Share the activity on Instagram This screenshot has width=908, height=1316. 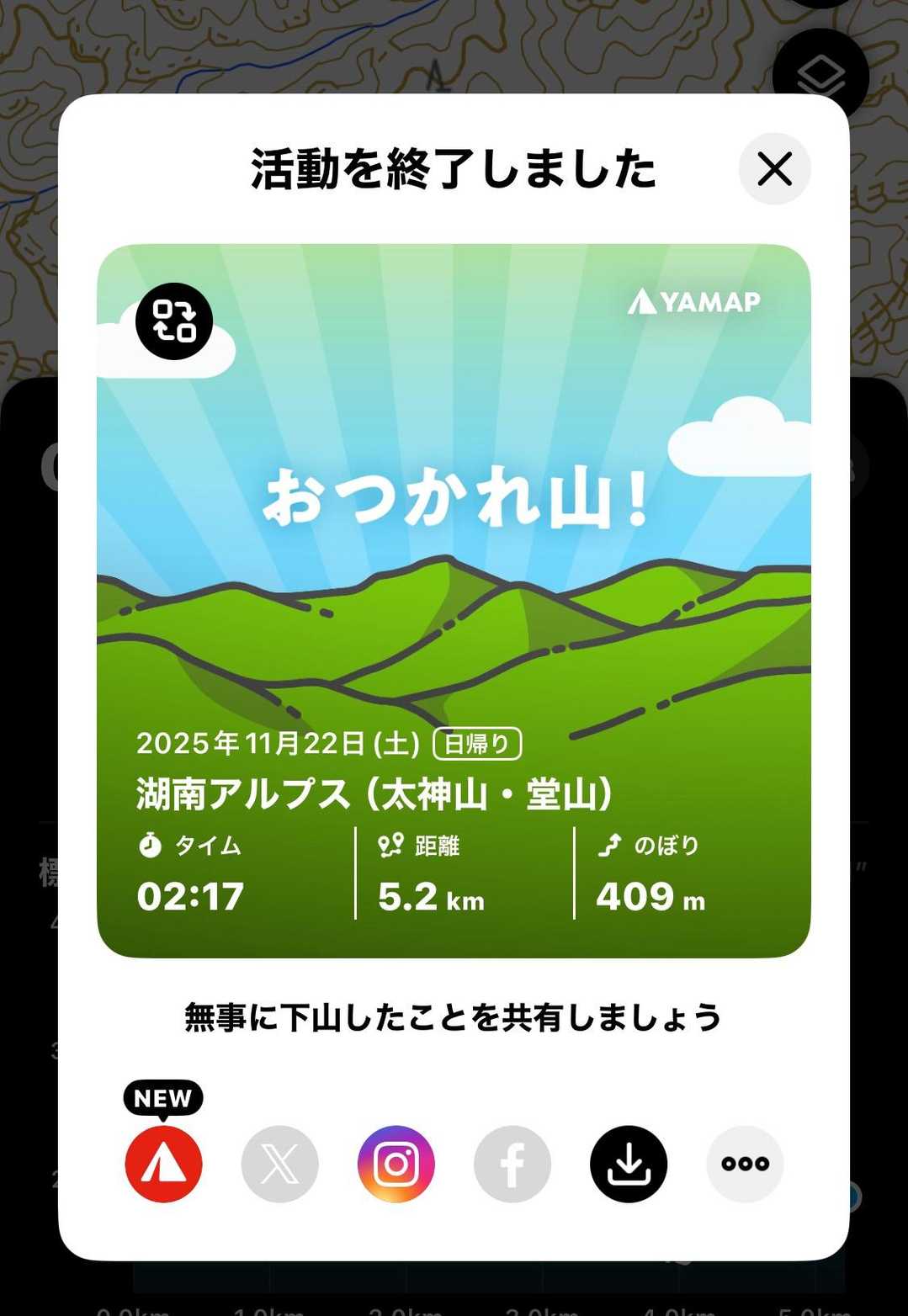pyautogui.click(x=396, y=1164)
